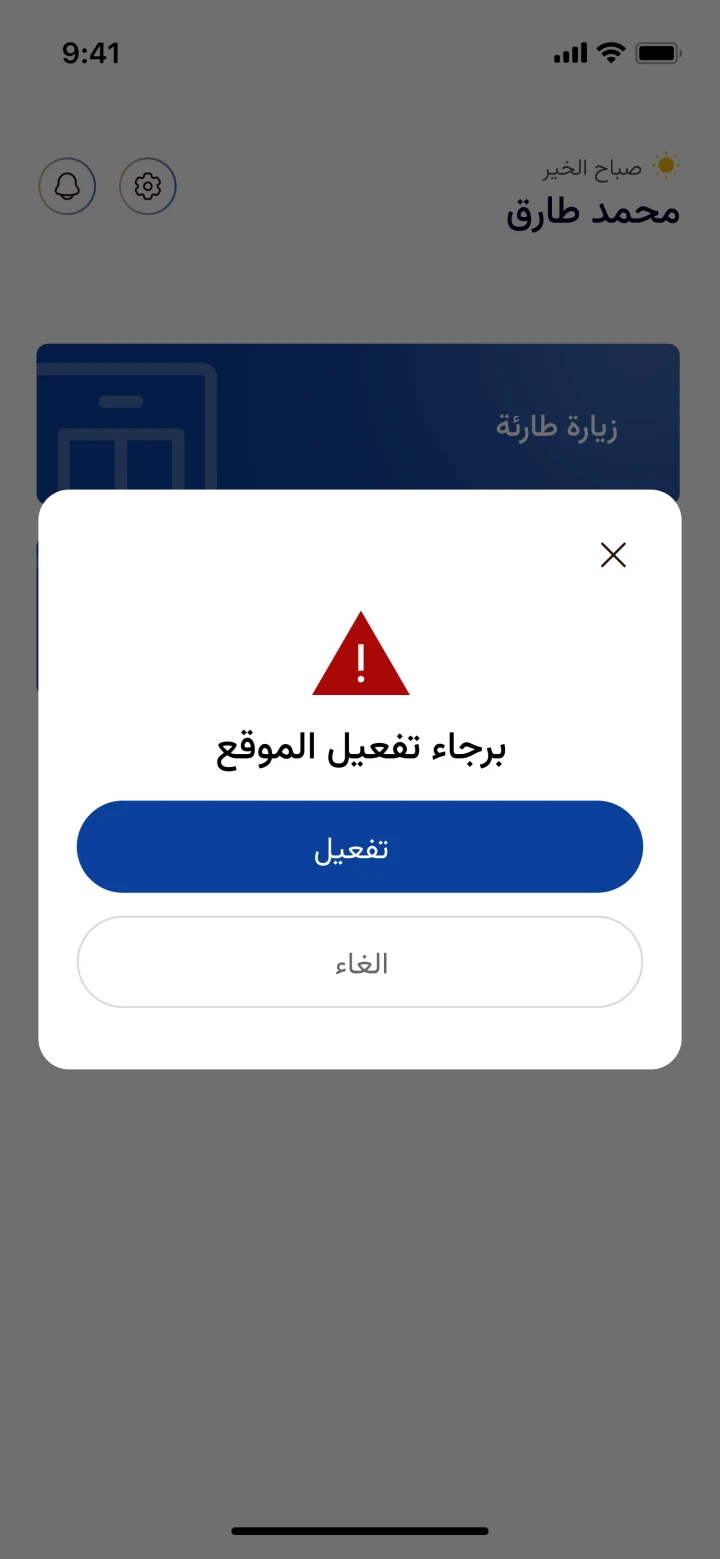Open the notifications bell
This screenshot has width=720, height=1559.
pos(67,186)
